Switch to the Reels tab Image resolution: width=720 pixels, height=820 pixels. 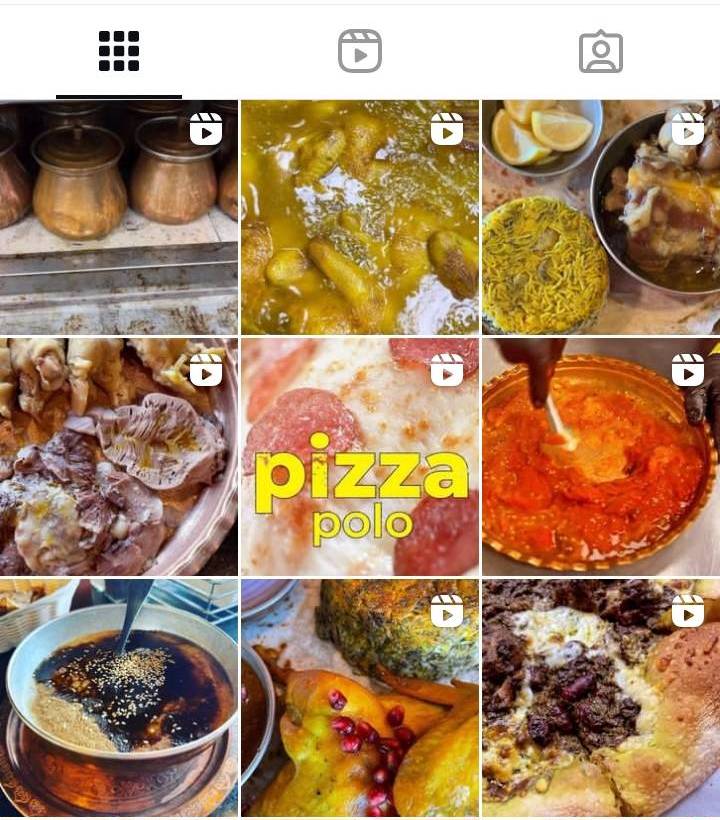click(360, 51)
